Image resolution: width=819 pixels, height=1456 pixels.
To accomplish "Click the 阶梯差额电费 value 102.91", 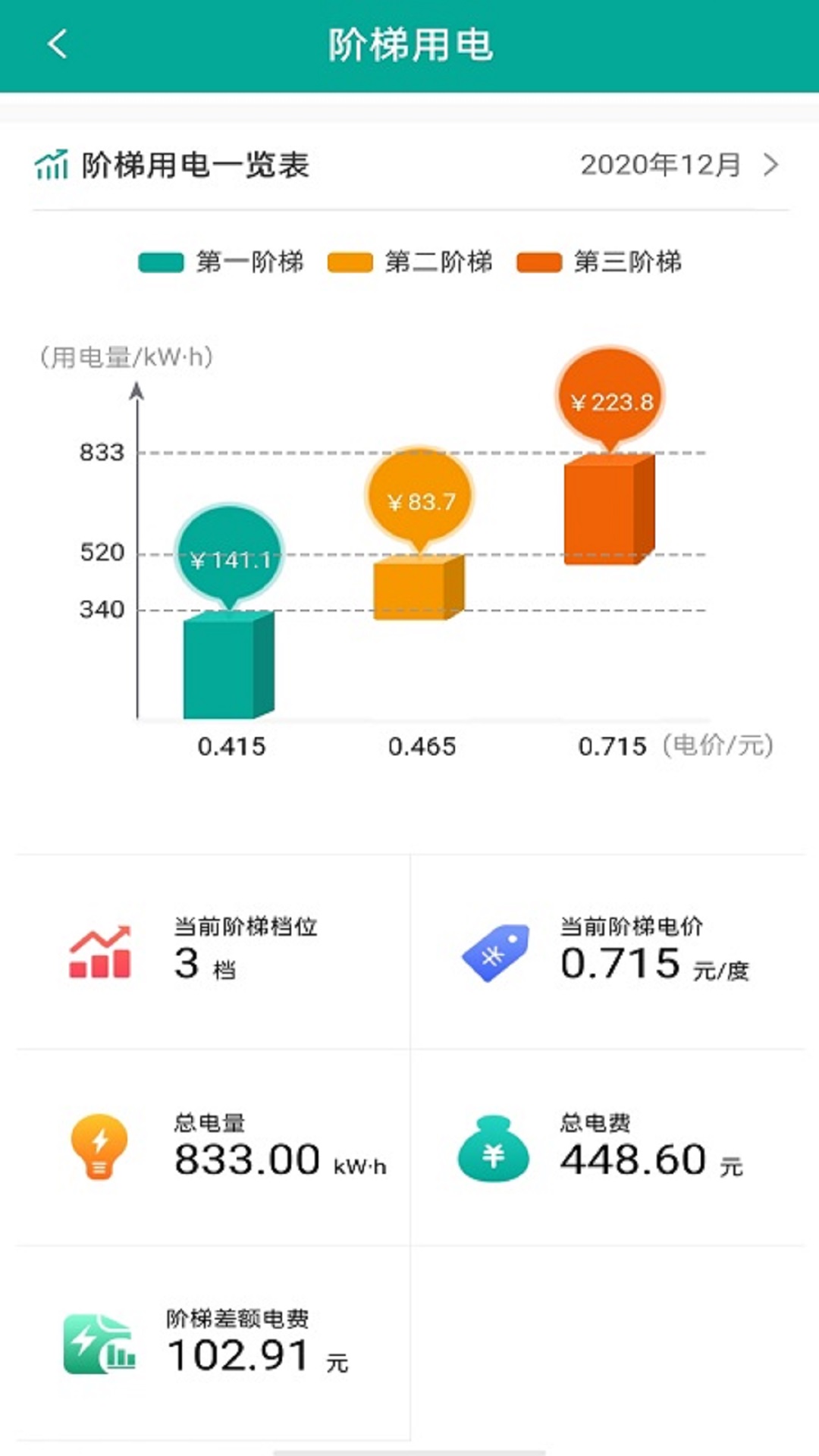I will pyautogui.click(x=243, y=1357).
